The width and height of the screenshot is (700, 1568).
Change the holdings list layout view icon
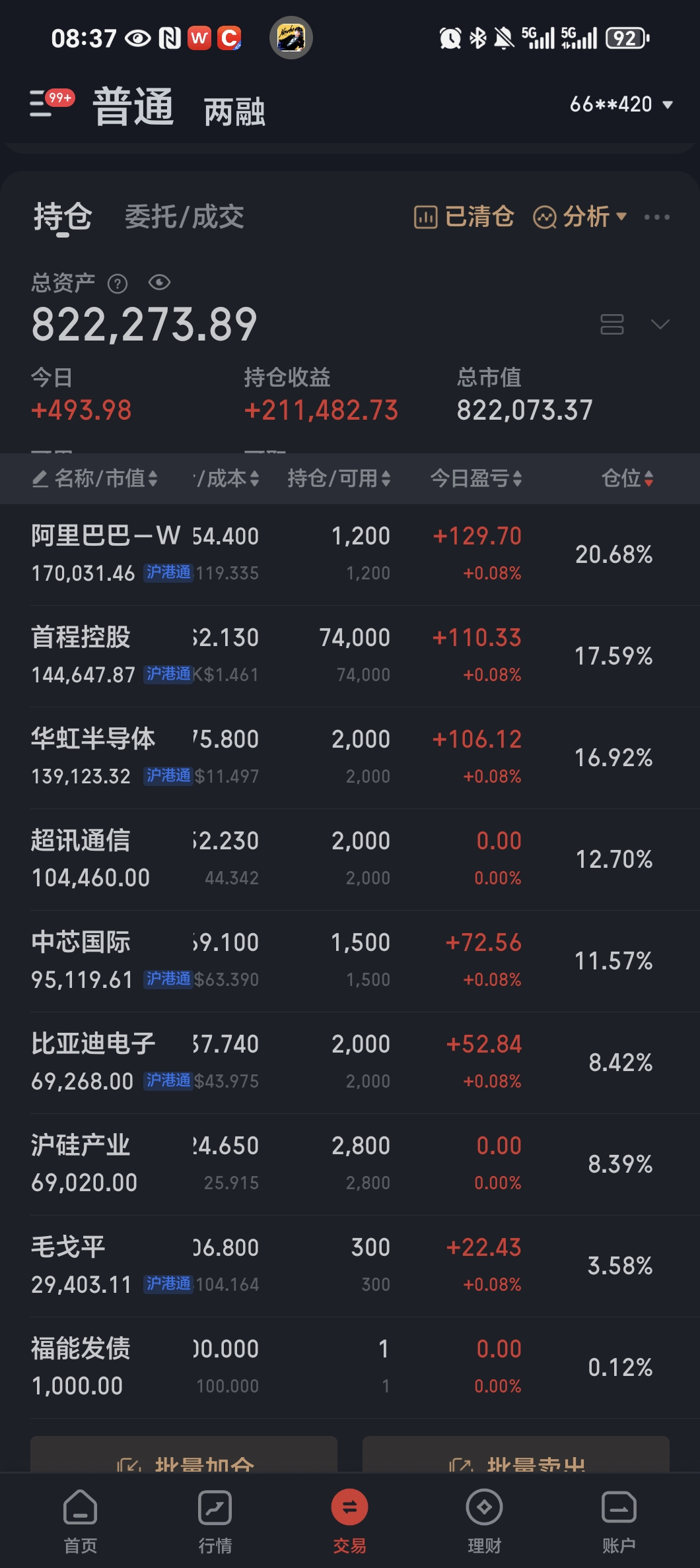coord(612,324)
